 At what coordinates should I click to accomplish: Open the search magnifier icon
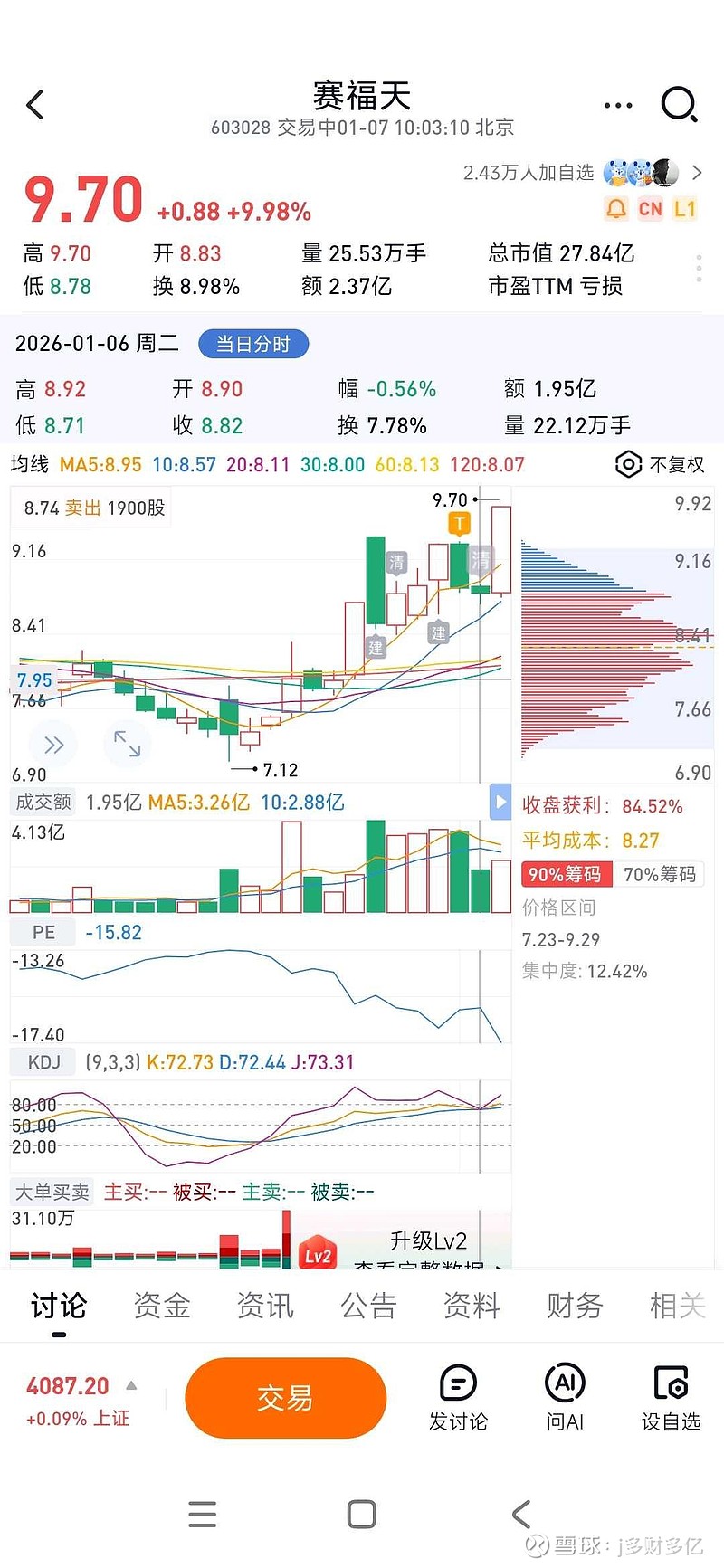[679, 105]
